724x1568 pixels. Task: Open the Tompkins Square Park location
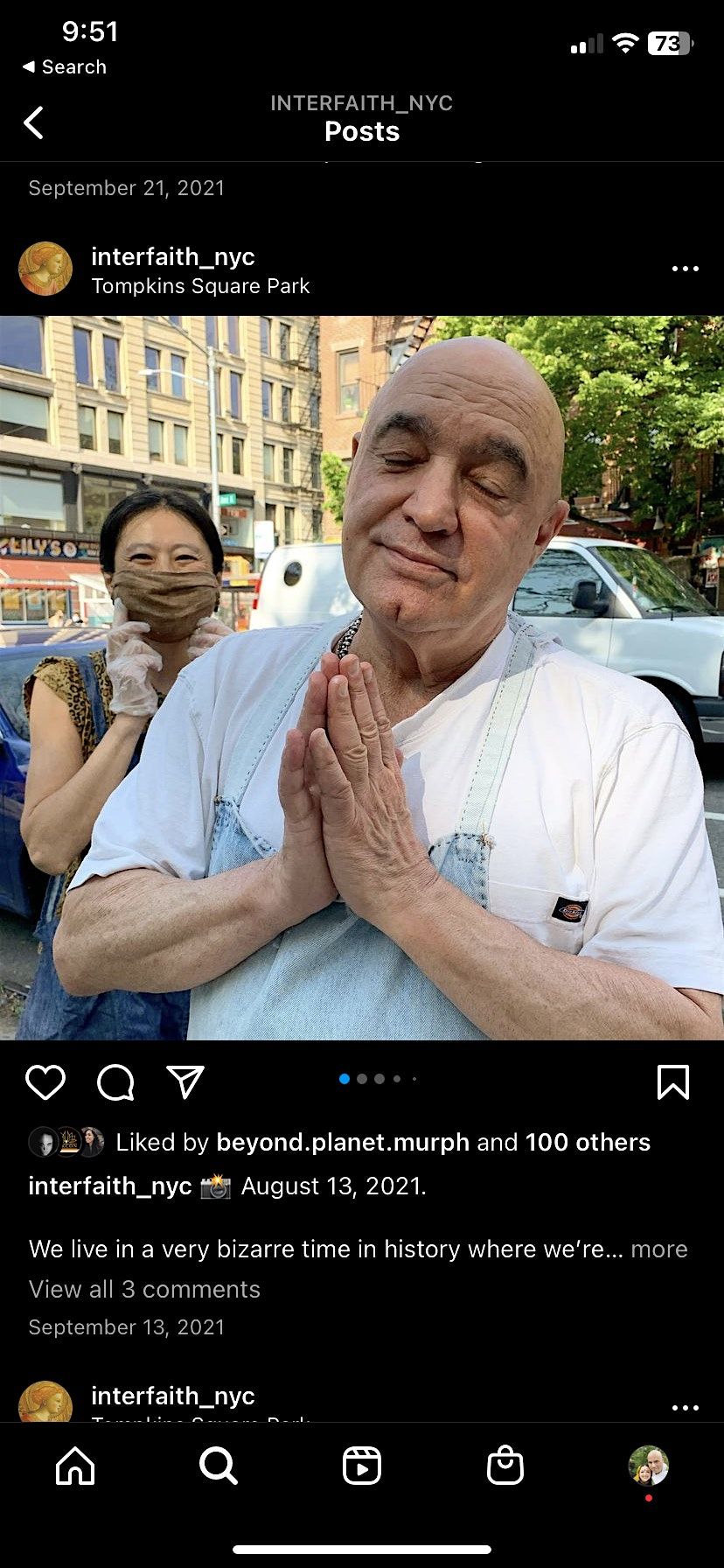point(200,286)
